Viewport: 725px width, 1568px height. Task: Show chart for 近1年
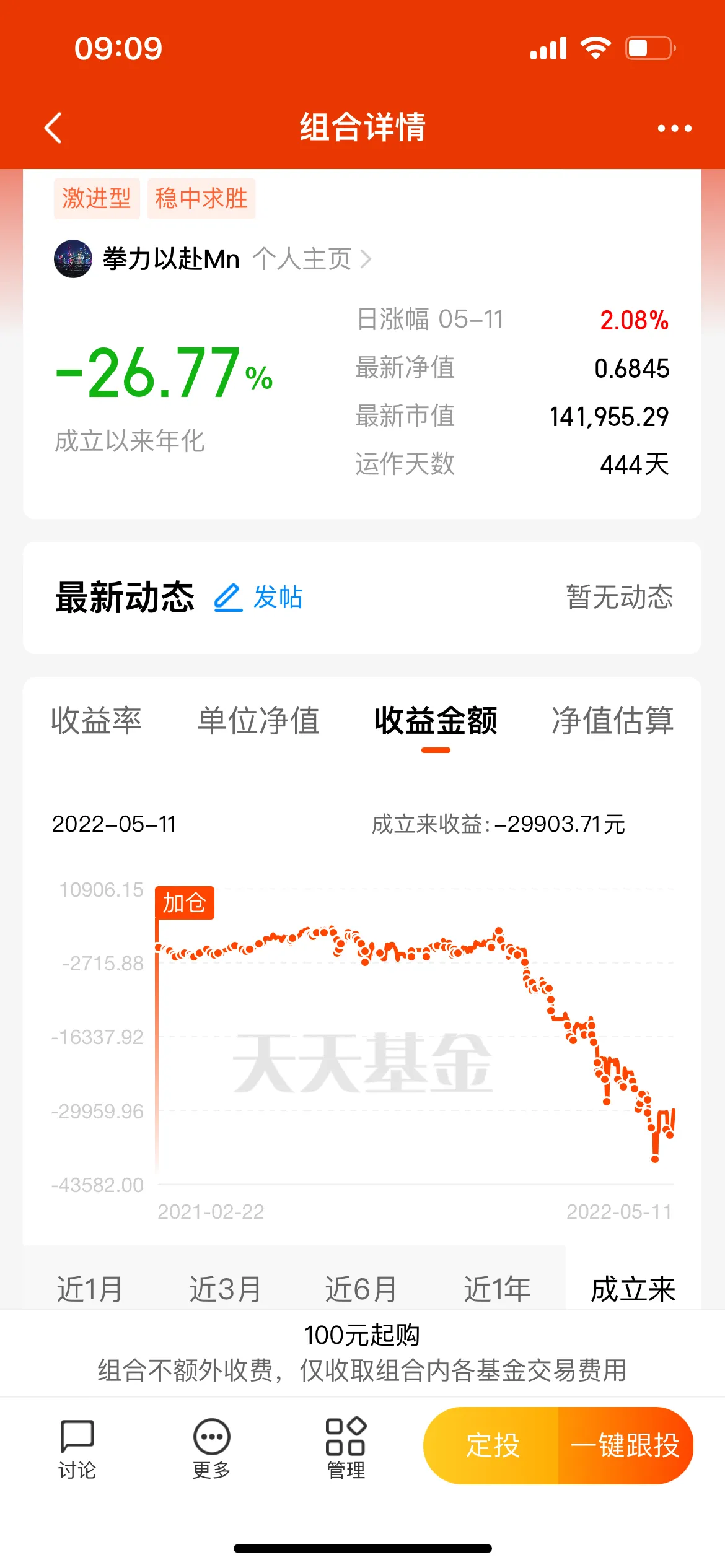498,1289
